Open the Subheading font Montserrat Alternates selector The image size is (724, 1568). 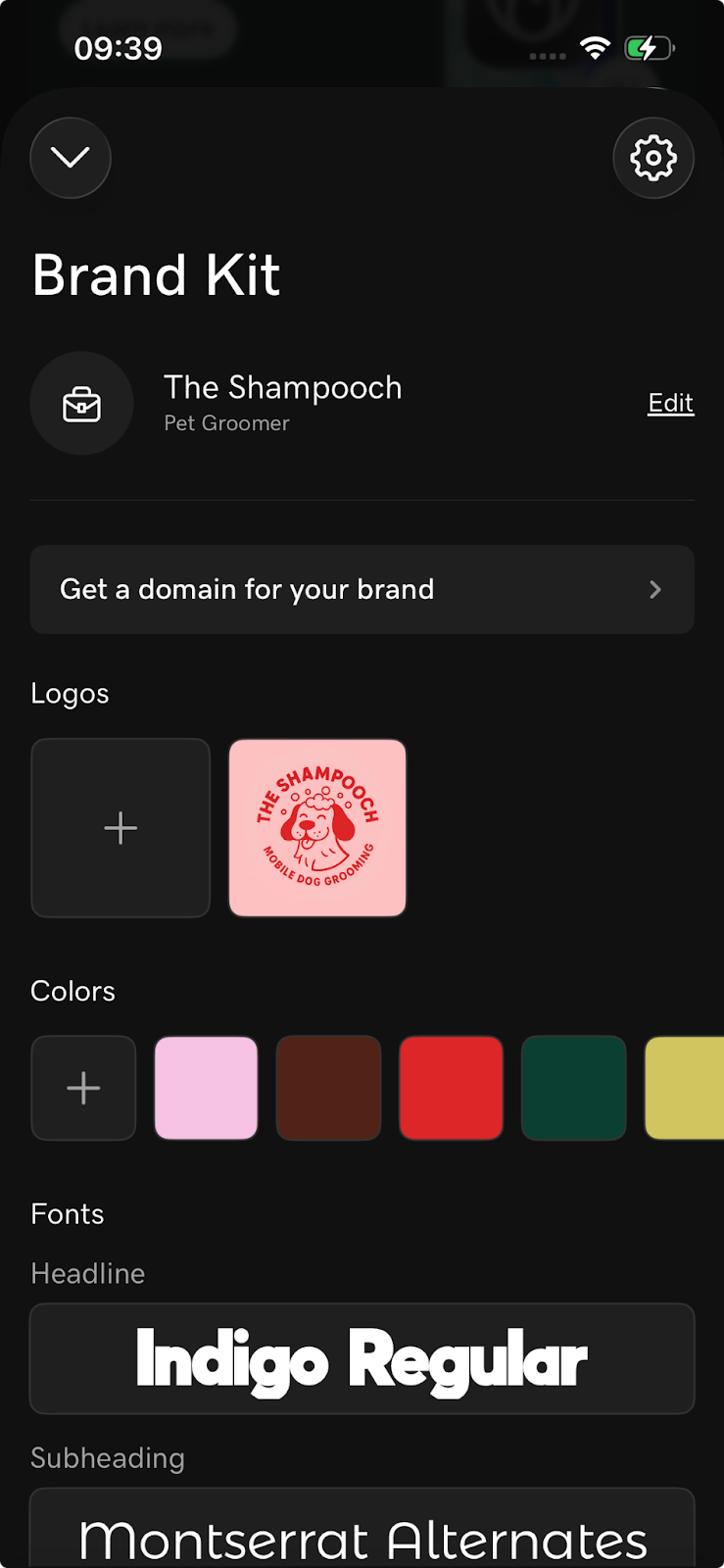pyautogui.click(x=362, y=1535)
